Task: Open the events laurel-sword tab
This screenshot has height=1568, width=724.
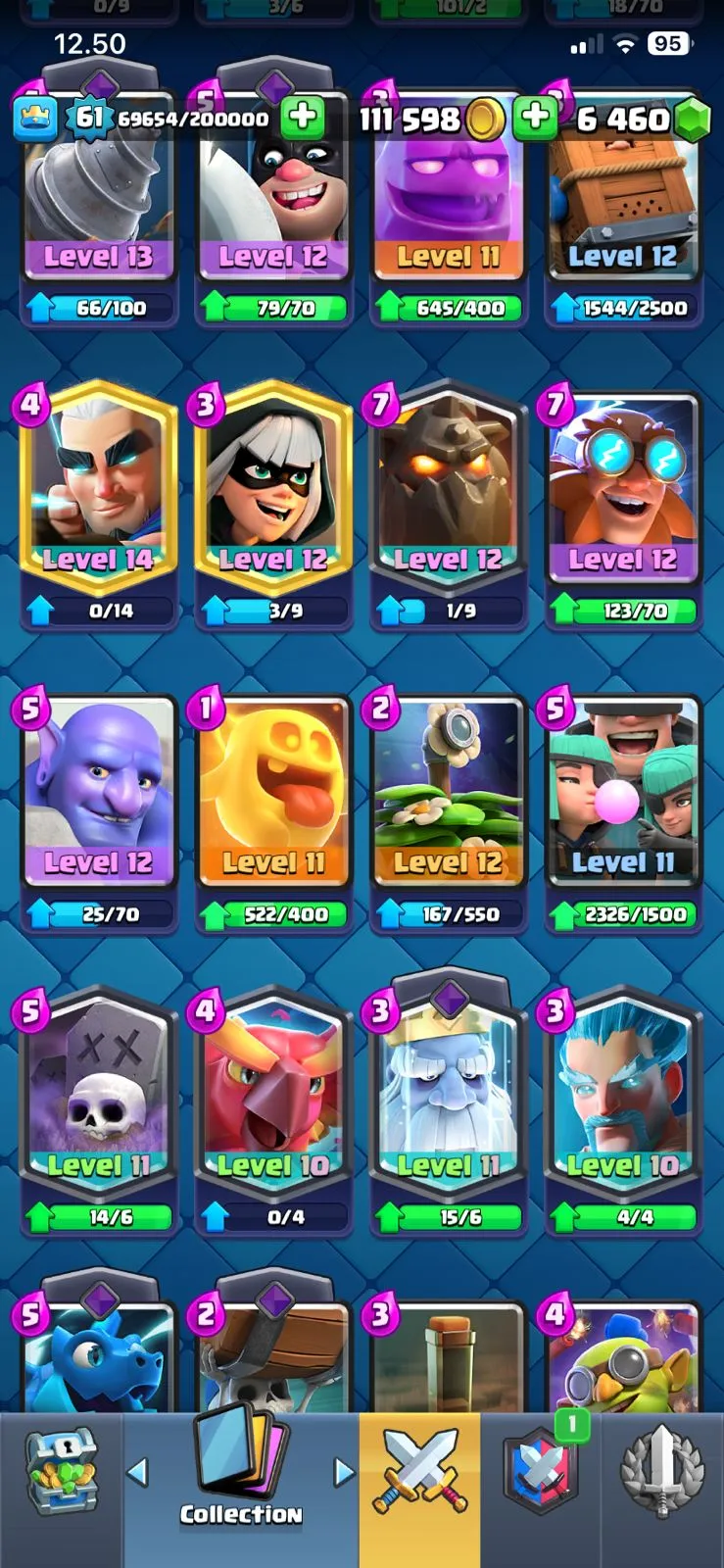Action: [x=662, y=1470]
